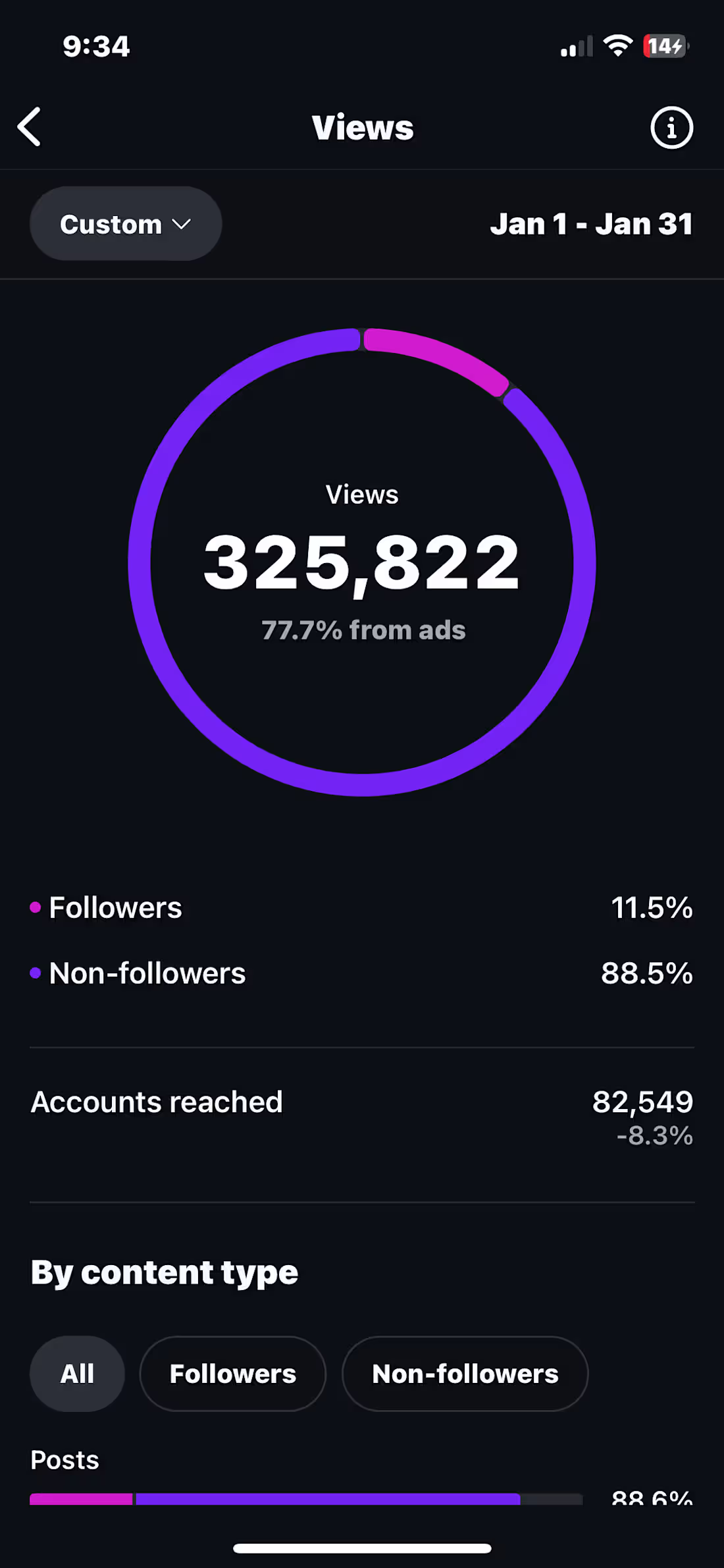The width and height of the screenshot is (724, 1568).
Task: Filter content type by Followers
Action: tap(233, 1374)
